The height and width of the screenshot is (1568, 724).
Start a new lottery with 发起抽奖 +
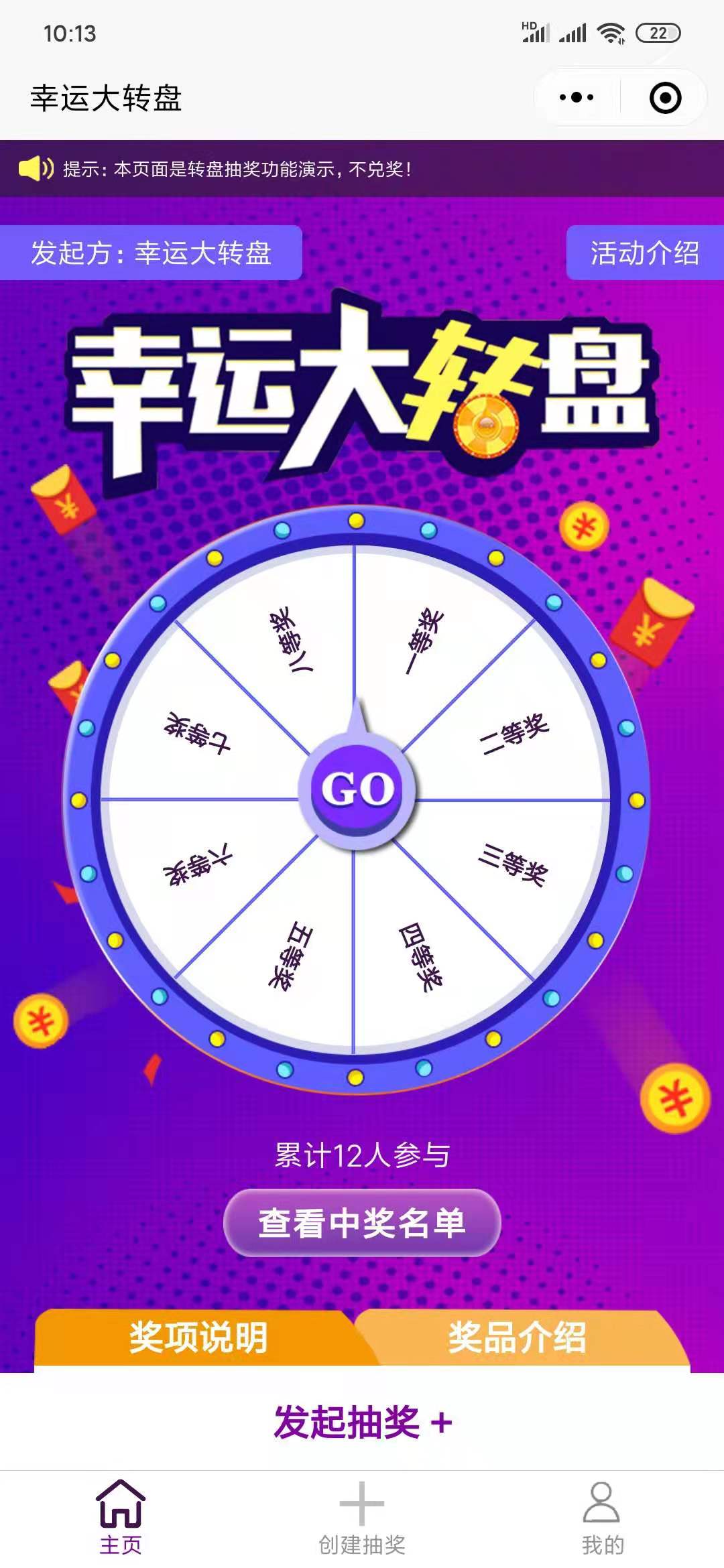[362, 1422]
